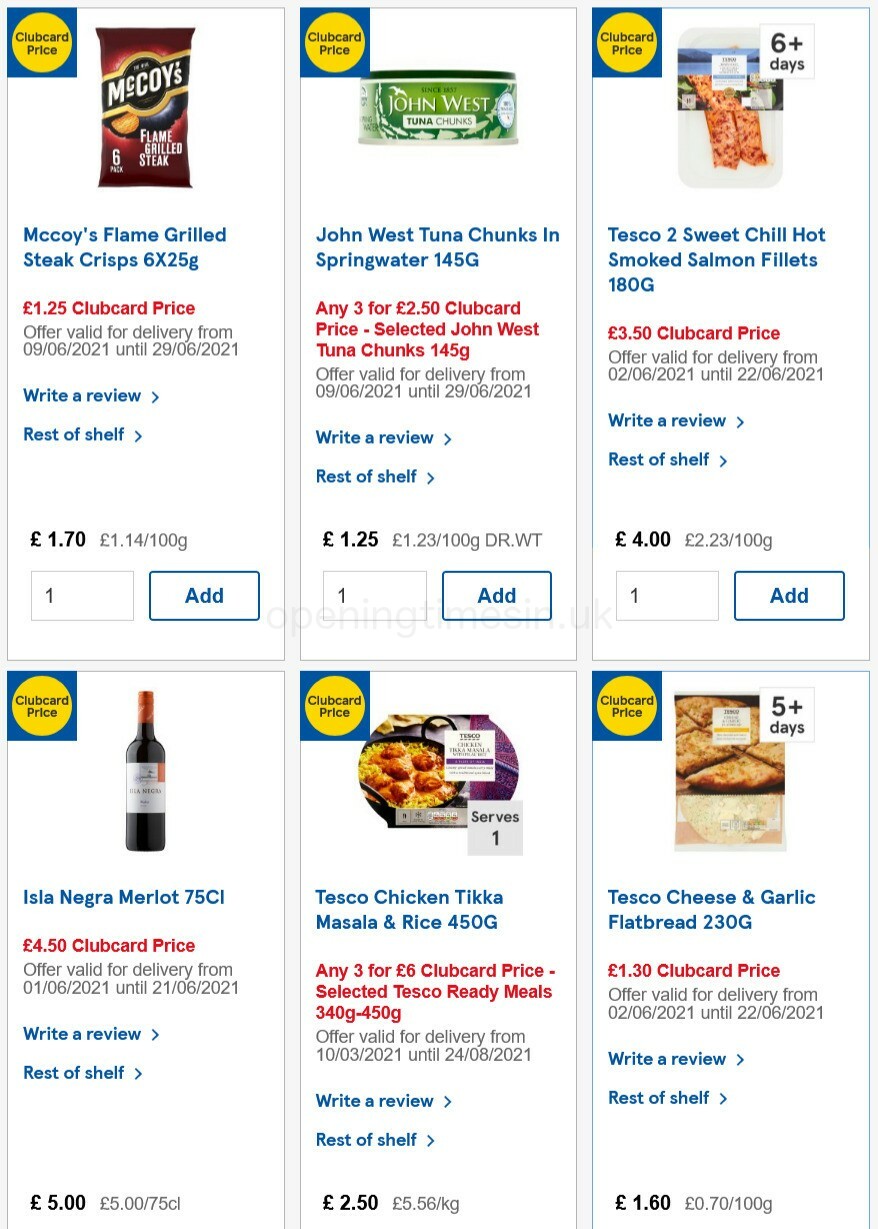Click the John West tuna product image
878x1229 pixels.
tap(437, 108)
